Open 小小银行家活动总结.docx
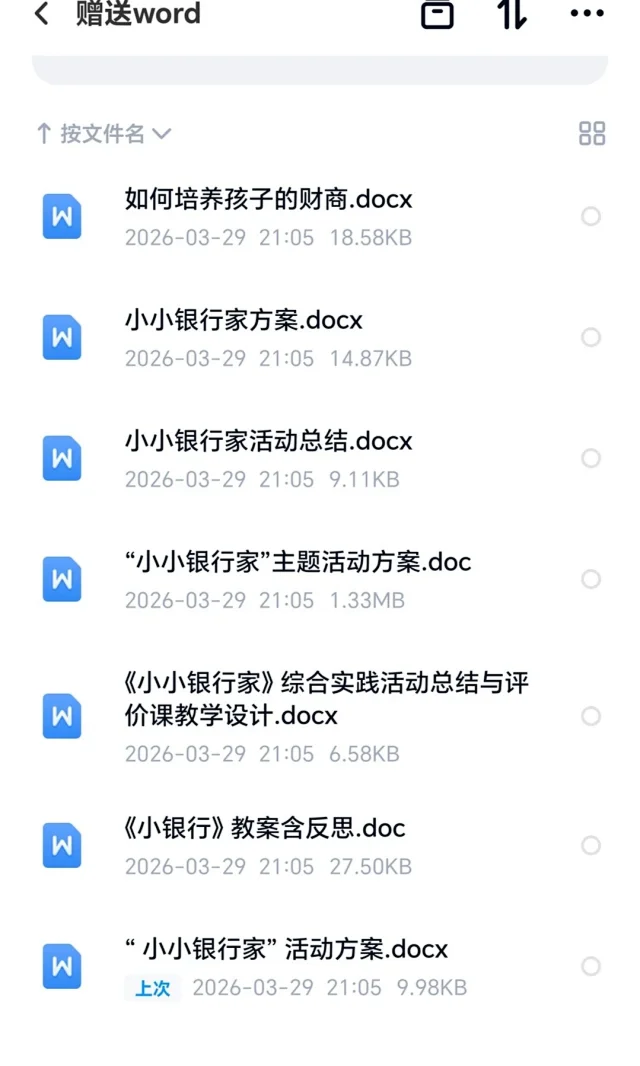The image size is (640, 1066). 268,442
